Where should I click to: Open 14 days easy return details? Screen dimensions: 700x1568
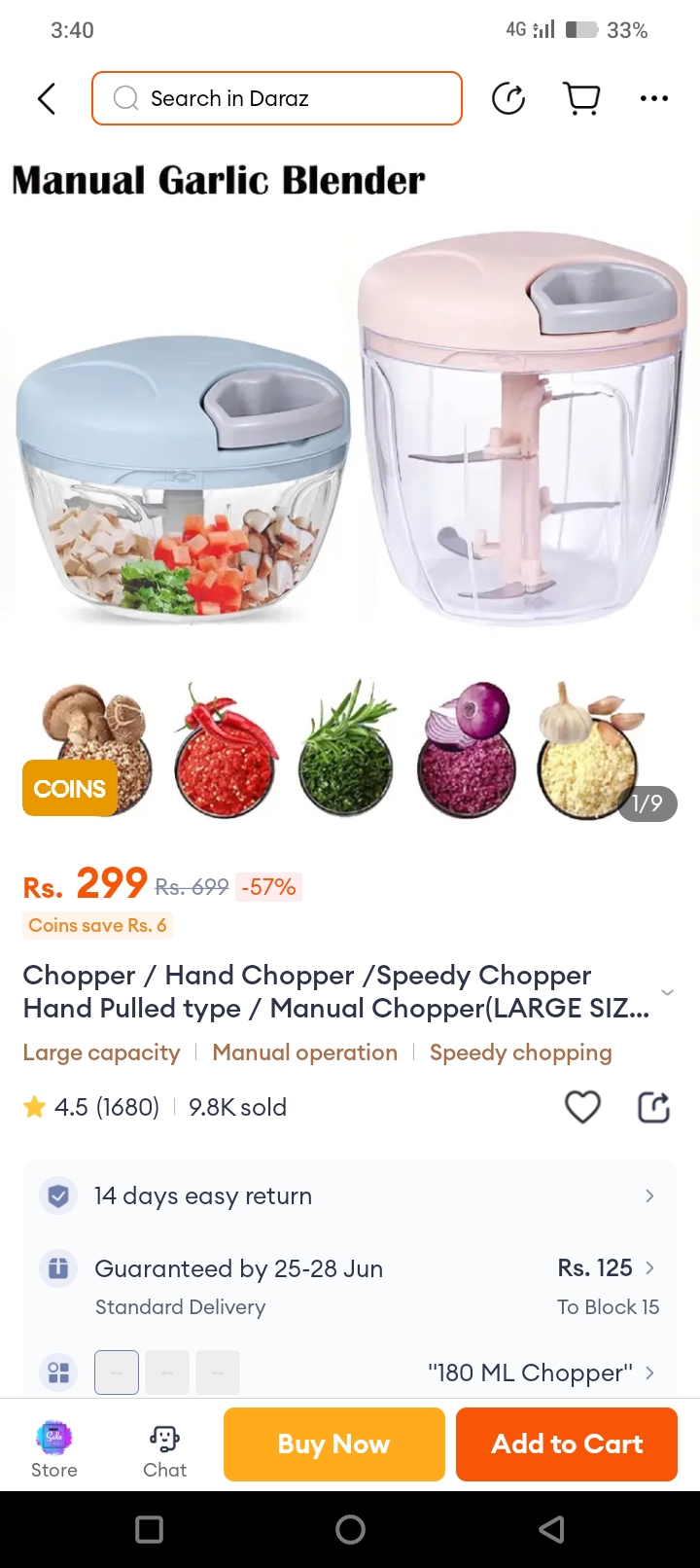coord(350,1195)
